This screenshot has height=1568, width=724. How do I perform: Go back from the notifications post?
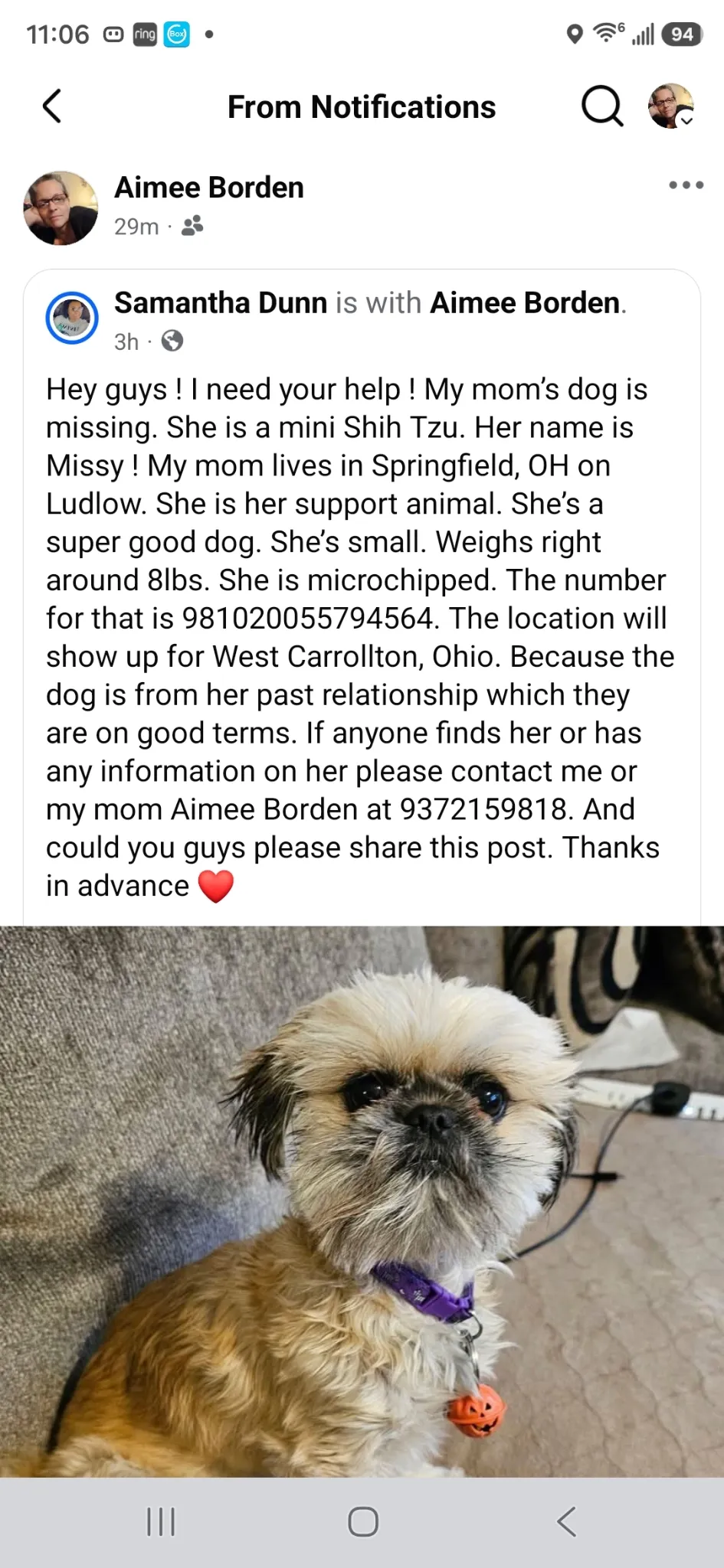(x=52, y=106)
